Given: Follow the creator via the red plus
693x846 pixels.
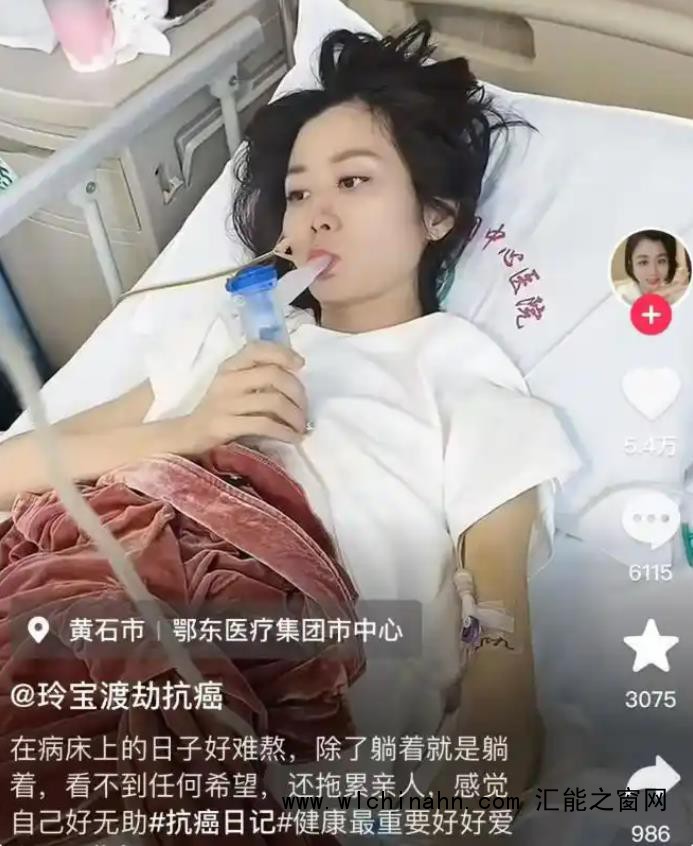Looking at the screenshot, I should (x=650, y=316).
